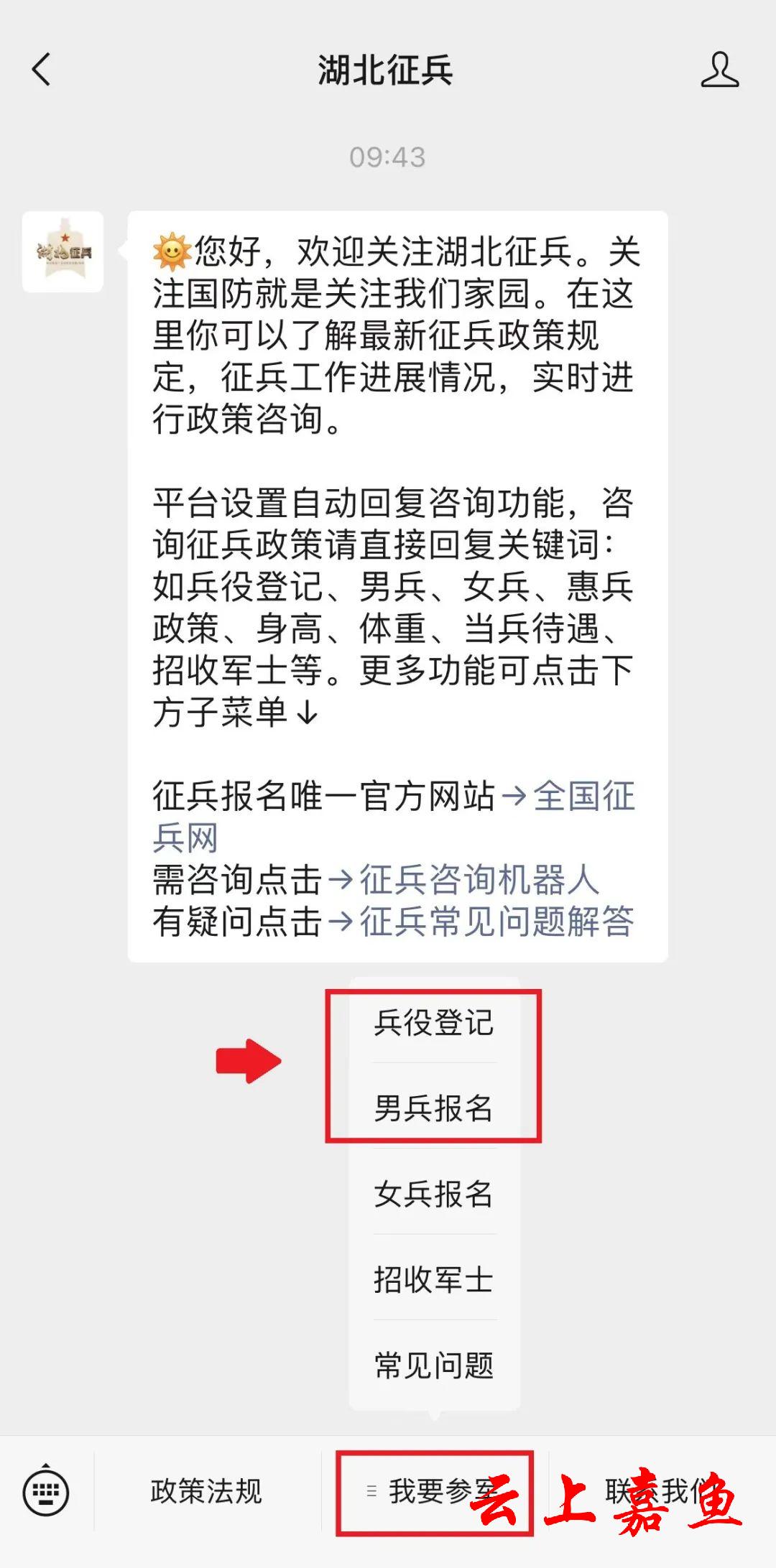Go back from the 湖北征兵 chat
Screen dimensions: 776x1568
42,70
